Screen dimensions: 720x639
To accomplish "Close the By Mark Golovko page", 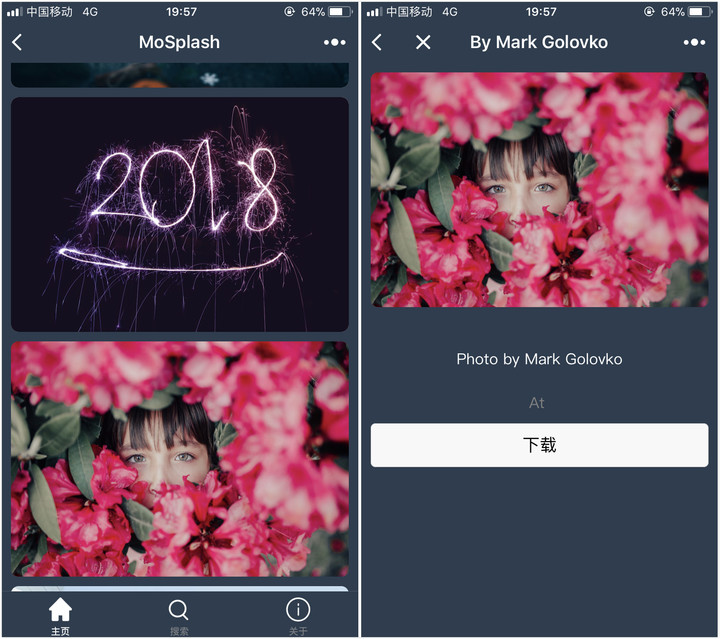I will (423, 42).
